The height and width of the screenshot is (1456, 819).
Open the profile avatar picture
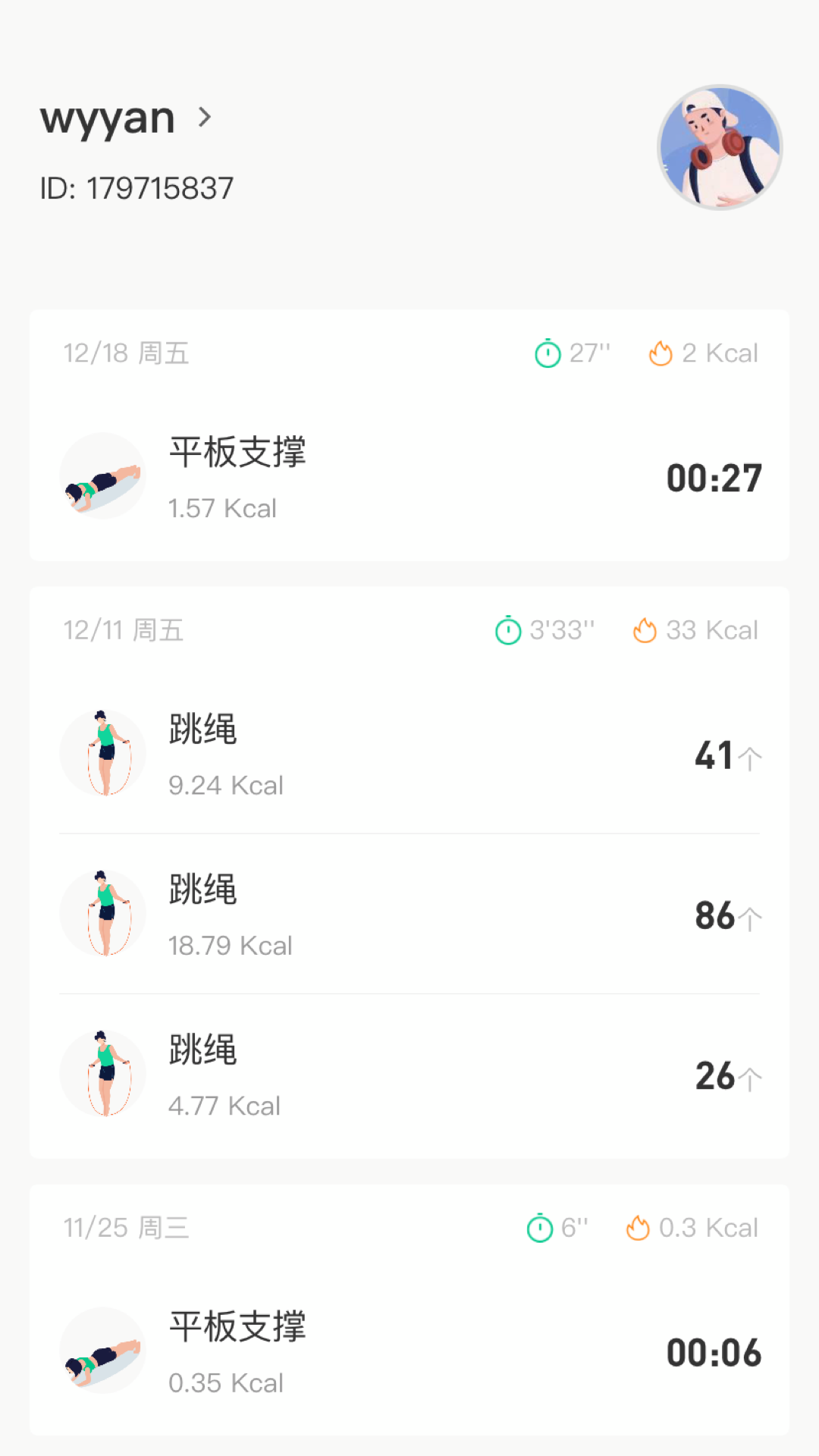pos(719,146)
